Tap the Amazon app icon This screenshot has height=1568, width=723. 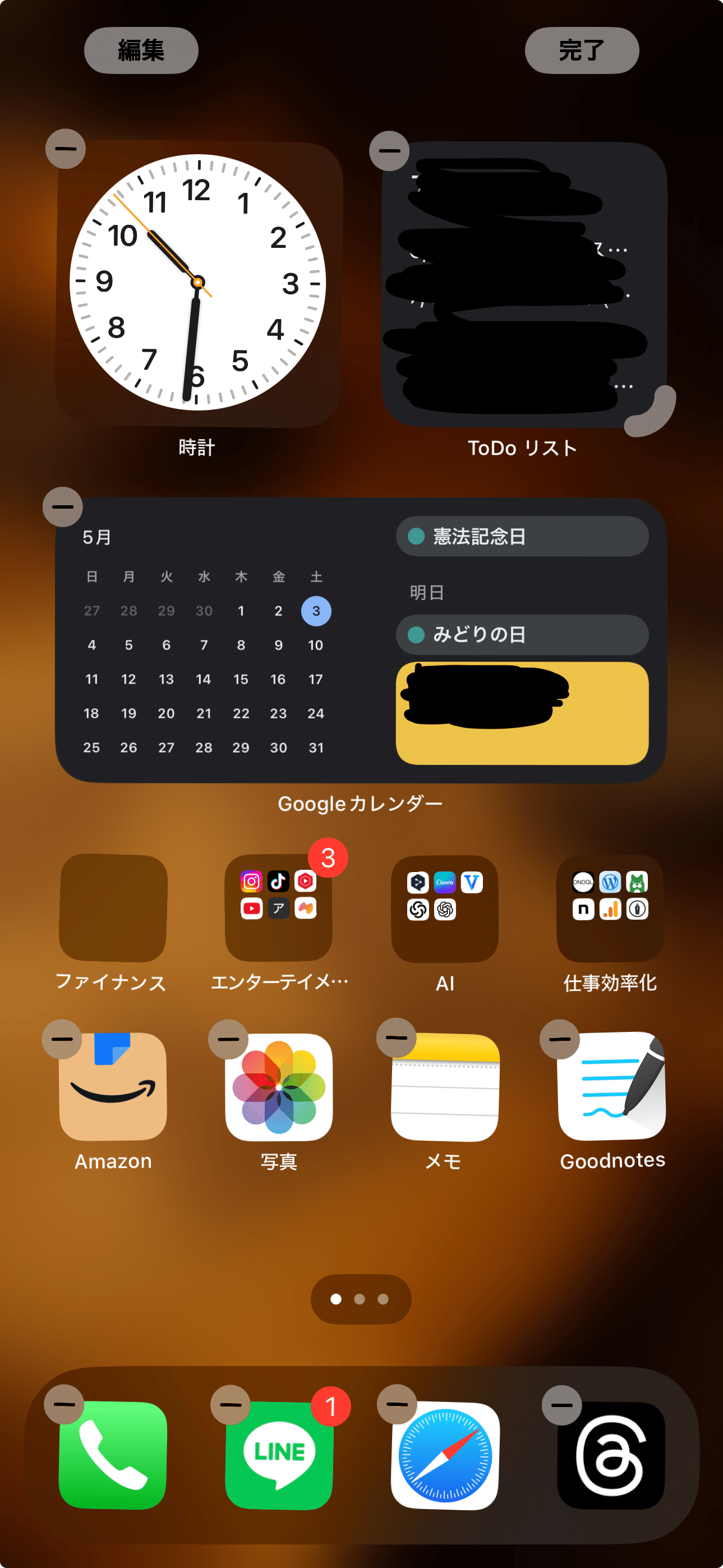click(113, 1087)
